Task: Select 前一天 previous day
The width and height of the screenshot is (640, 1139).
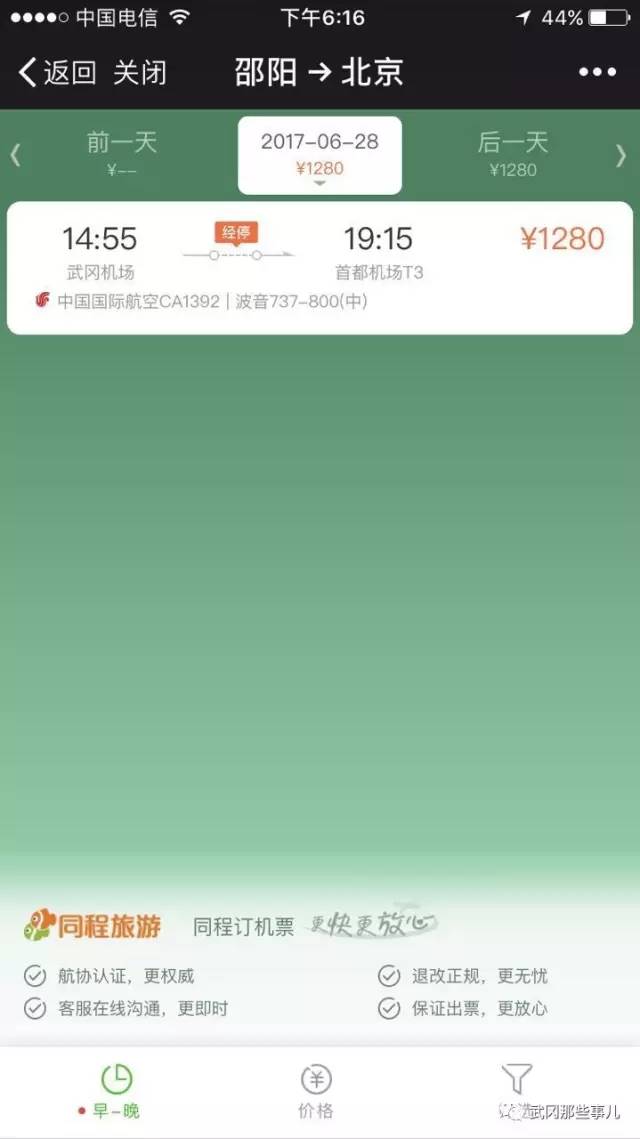Action: coord(122,154)
